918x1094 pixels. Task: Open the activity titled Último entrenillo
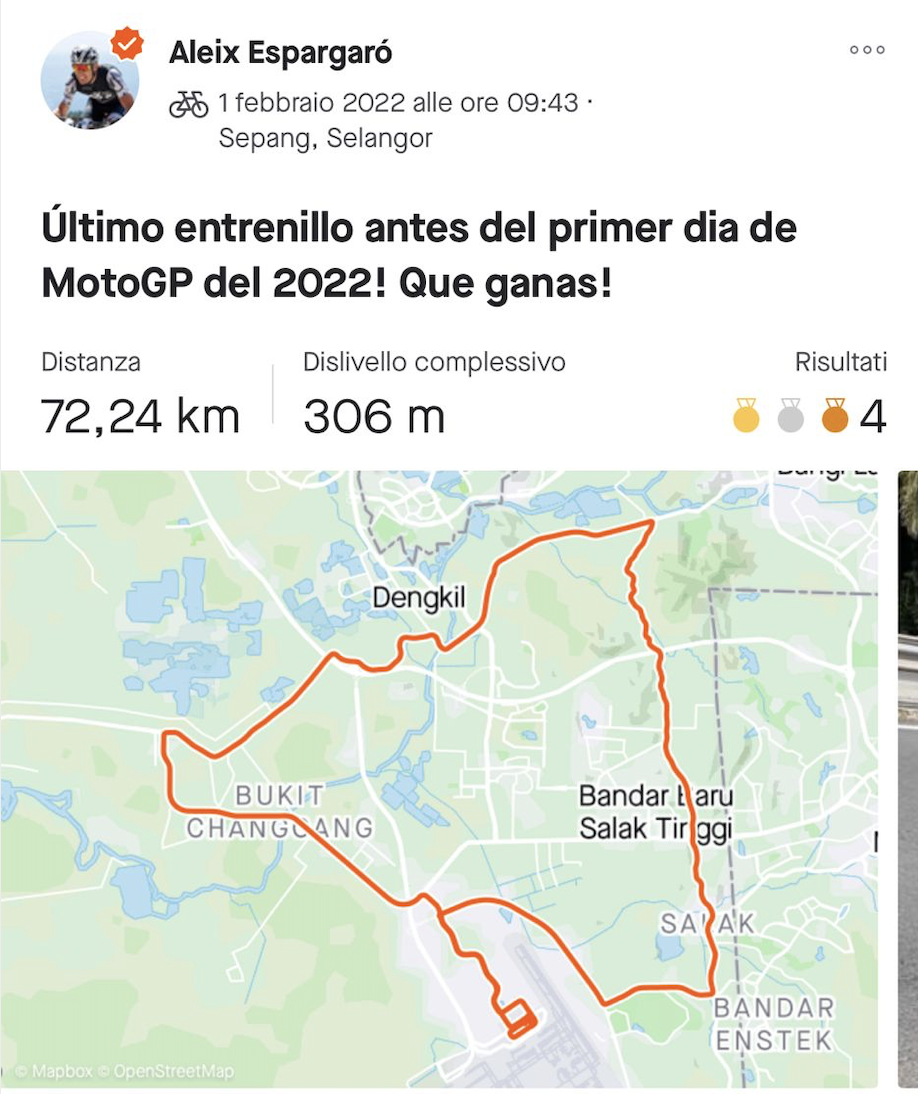[x=418, y=257]
